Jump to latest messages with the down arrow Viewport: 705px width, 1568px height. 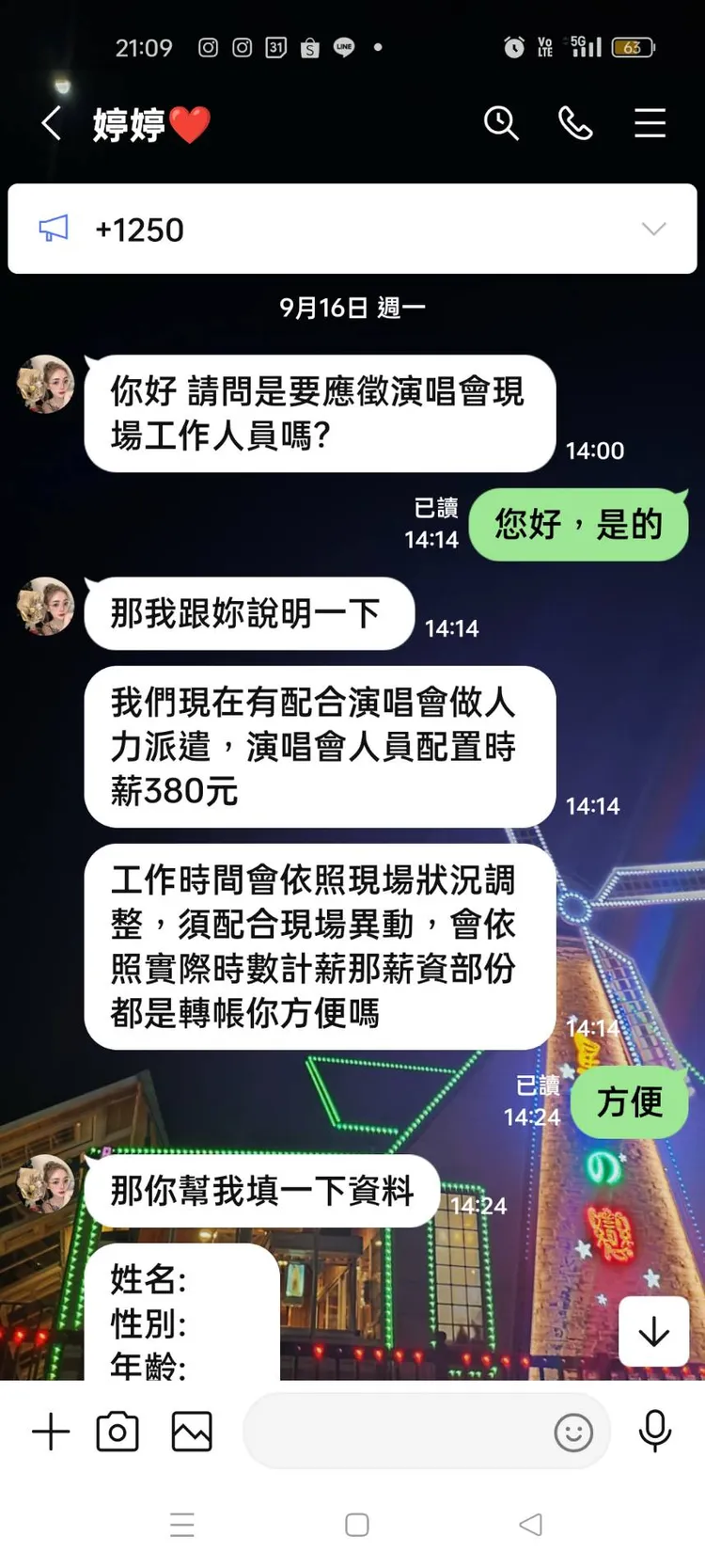tap(653, 1331)
